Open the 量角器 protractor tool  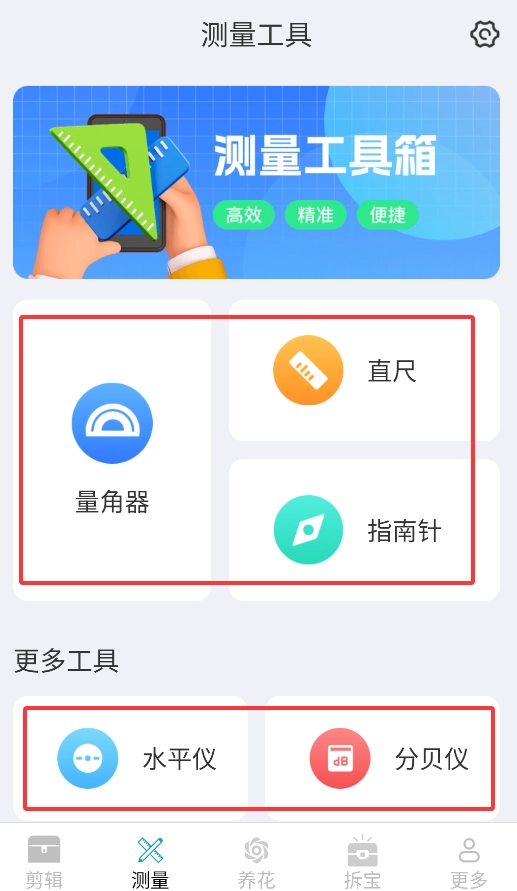pos(112,450)
